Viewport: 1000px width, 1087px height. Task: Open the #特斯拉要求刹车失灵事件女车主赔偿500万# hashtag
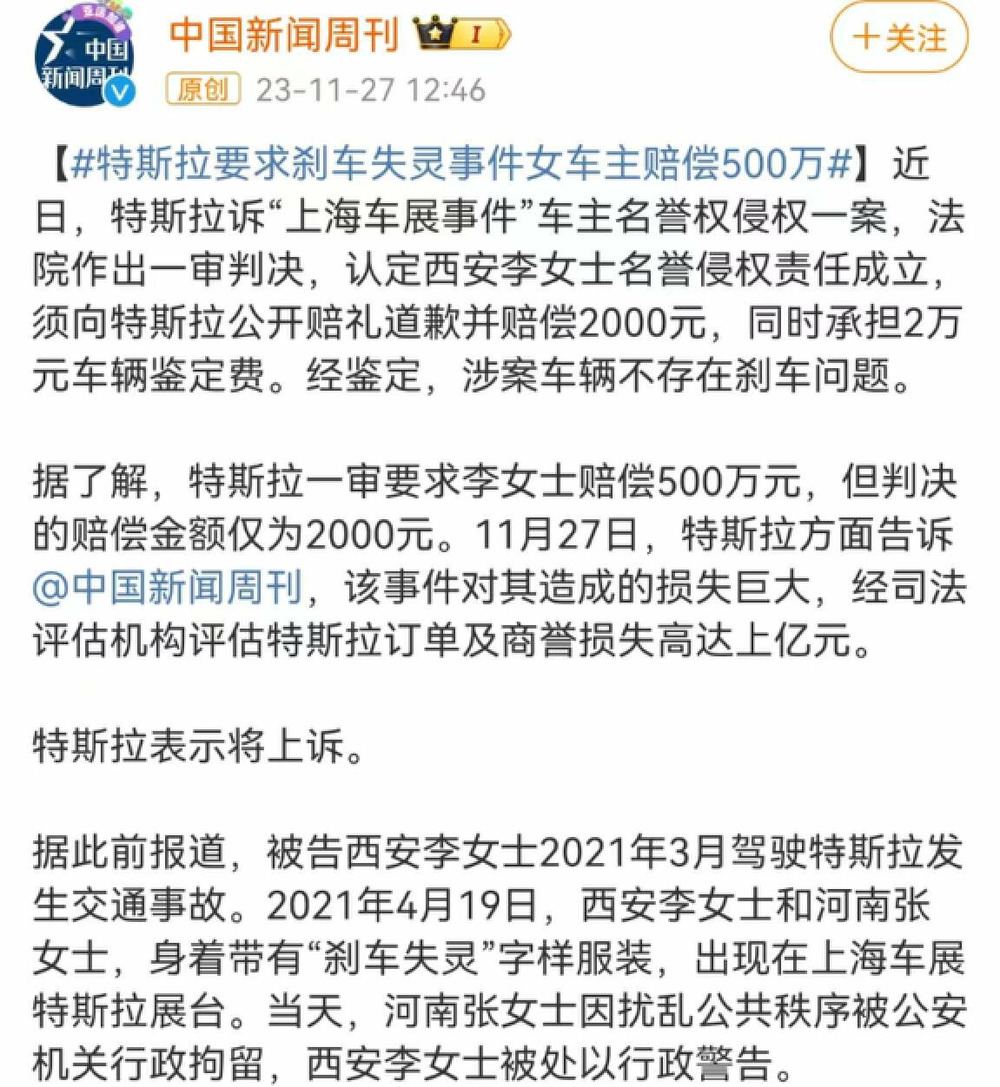click(462, 164)
